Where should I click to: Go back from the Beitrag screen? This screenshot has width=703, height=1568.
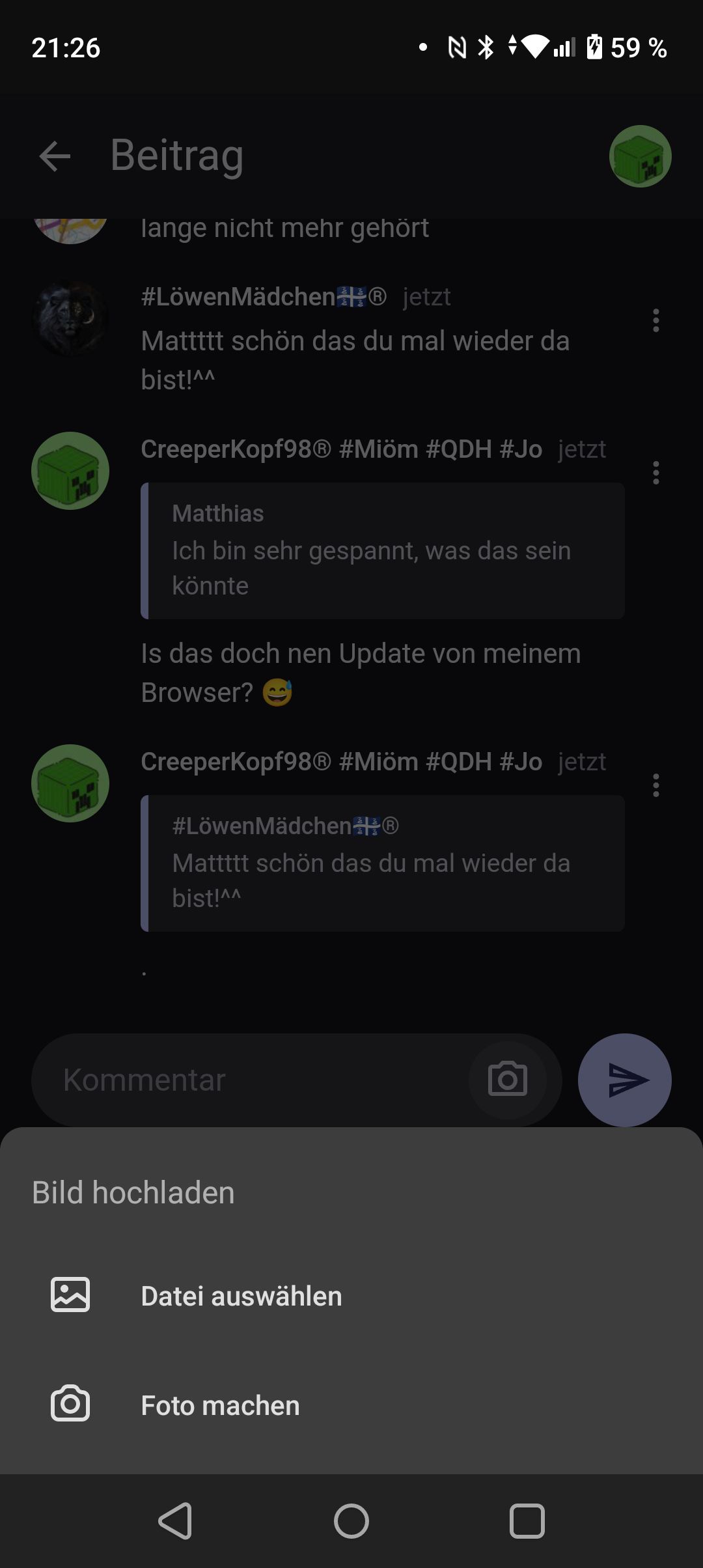coord(55,156)
